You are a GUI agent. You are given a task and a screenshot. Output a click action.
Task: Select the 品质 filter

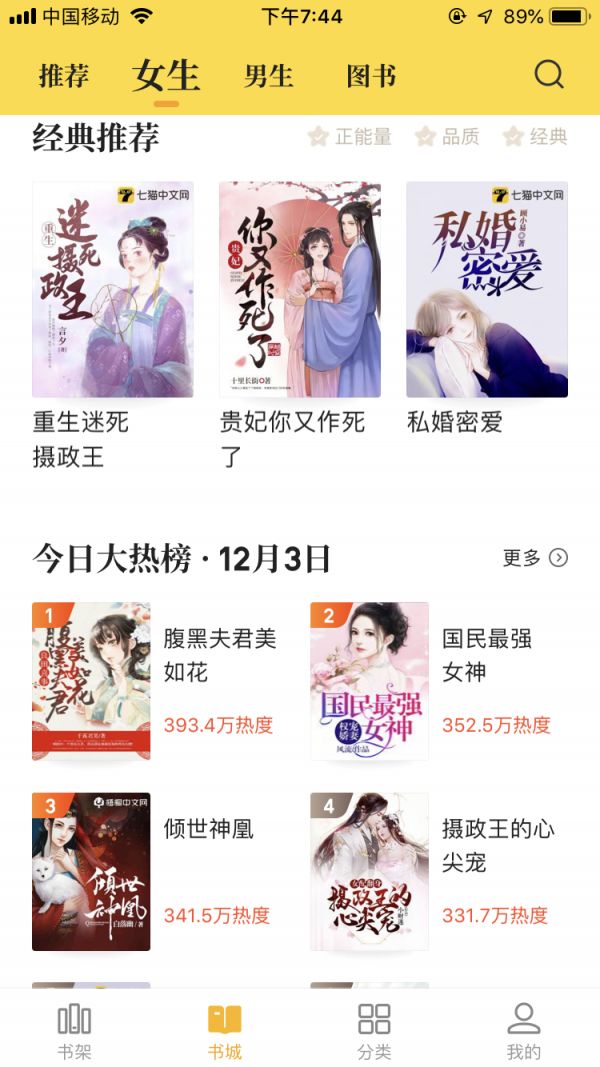[448, 137]
